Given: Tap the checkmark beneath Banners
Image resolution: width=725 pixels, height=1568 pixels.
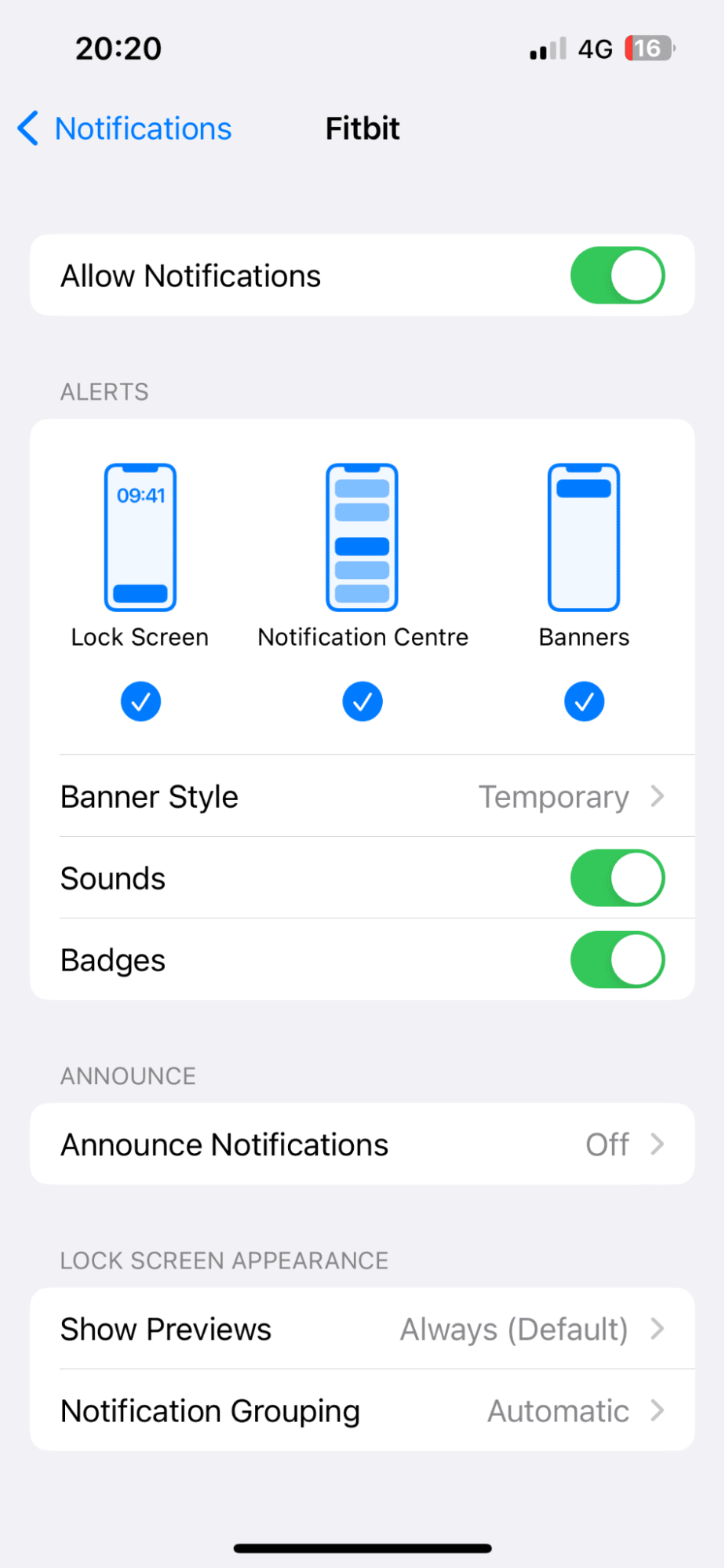Looking at the screenshot, I should point(584,700).
